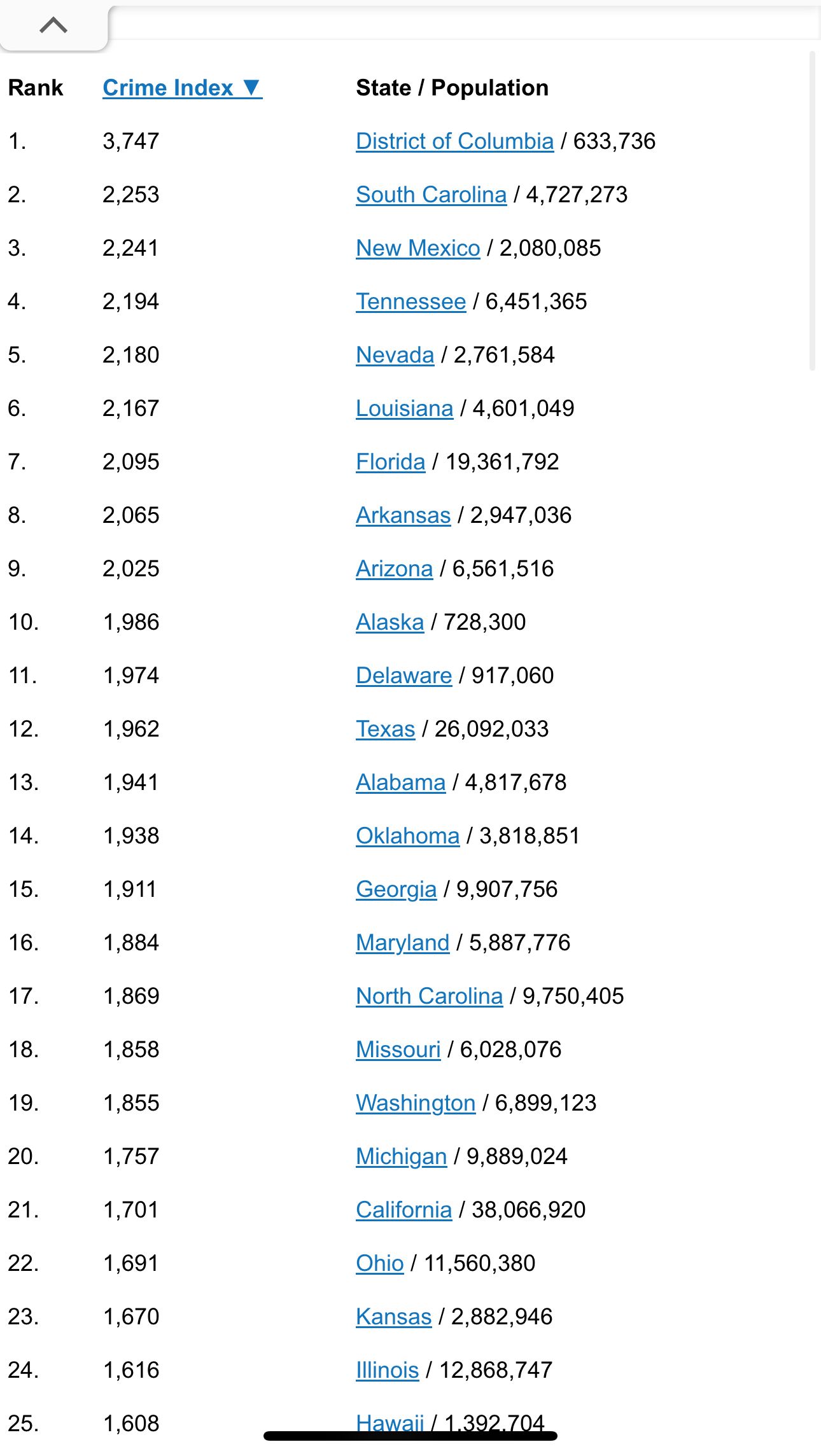
Task: Select the Louisiana link
Action: coord(404,408)
